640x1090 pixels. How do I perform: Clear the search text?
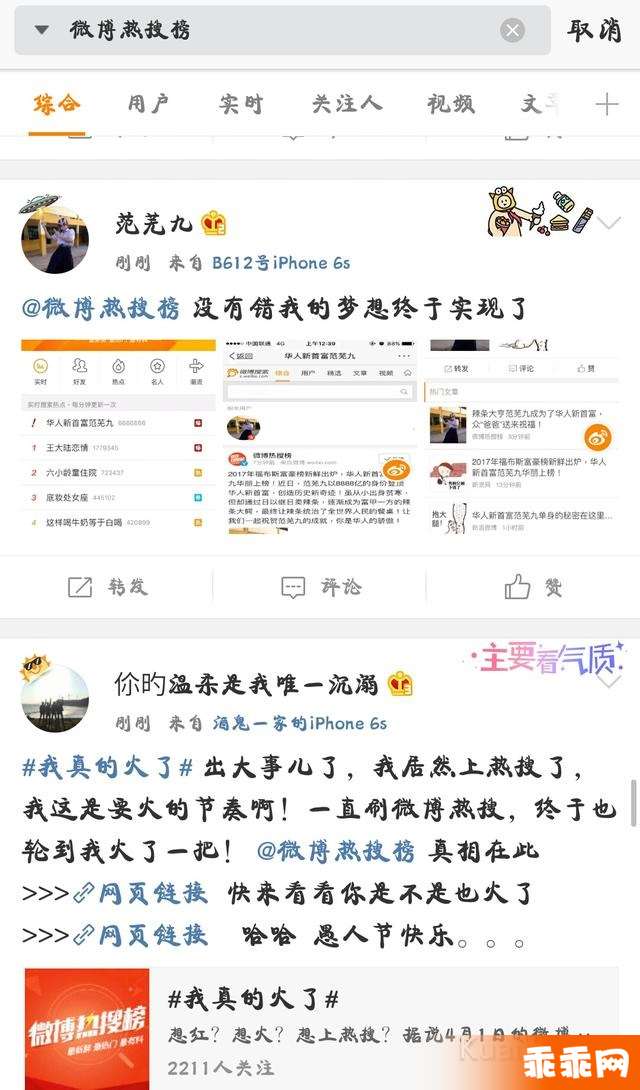(x=512, y=30)
